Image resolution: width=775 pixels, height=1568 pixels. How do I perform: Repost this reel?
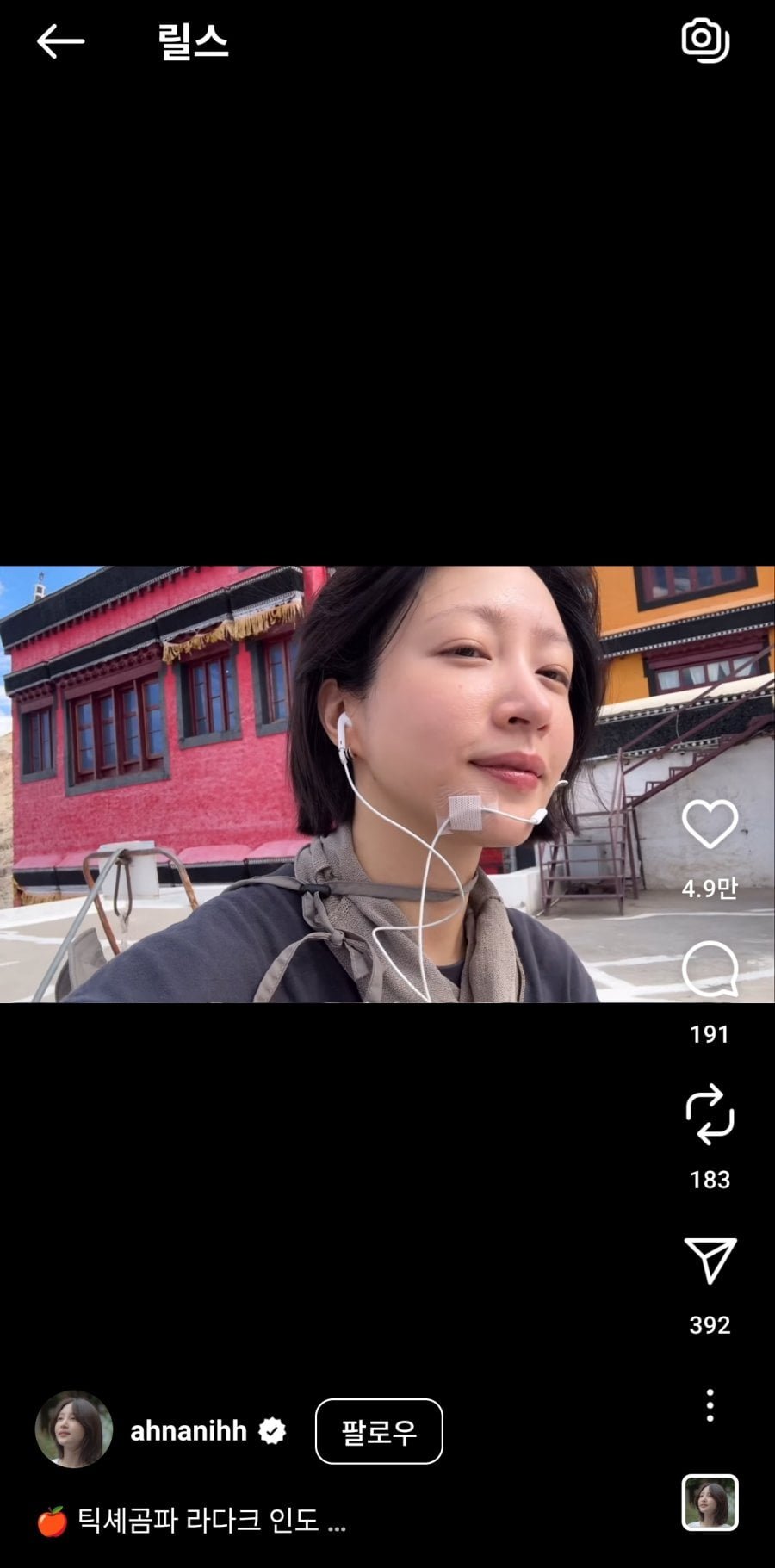click(x=710, y=1114)
